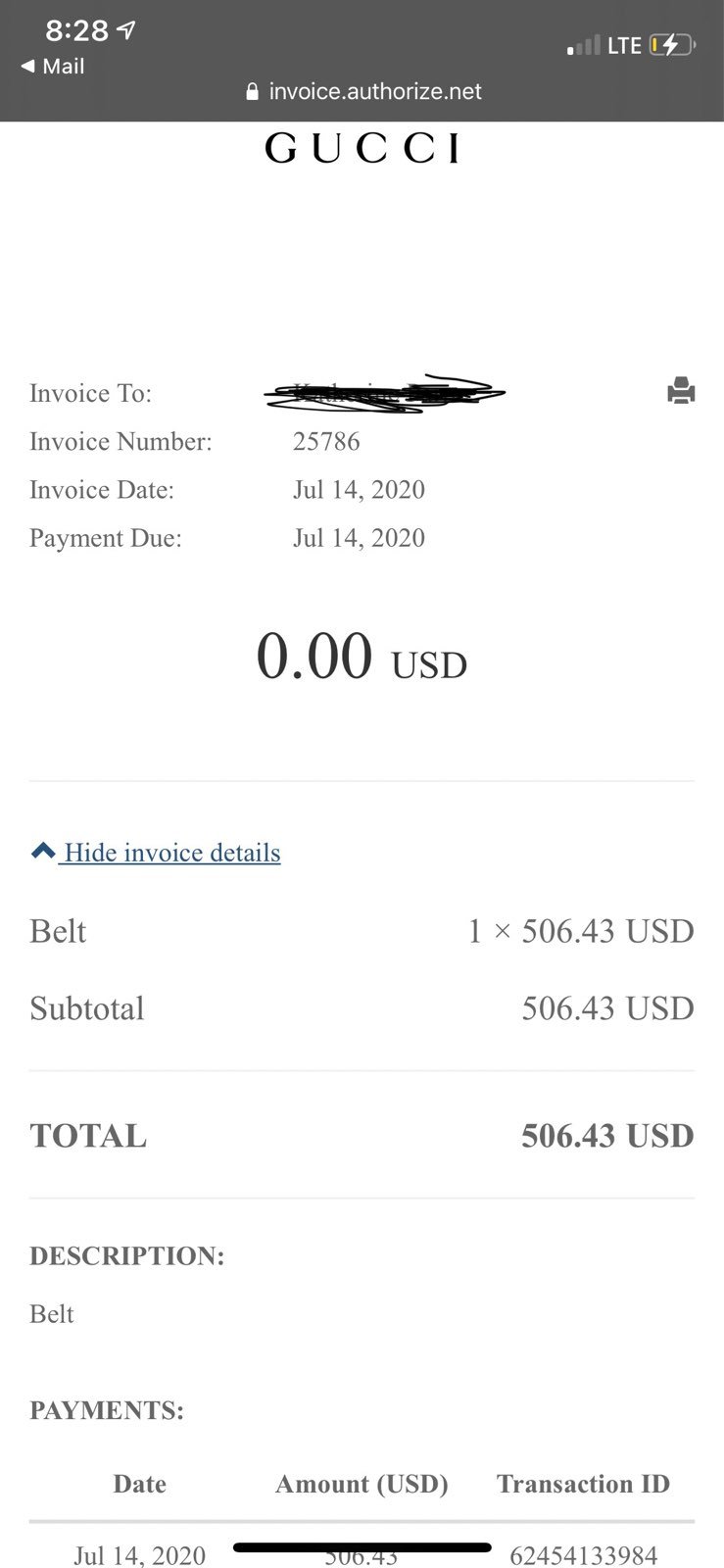Image resolution: width=724 pixels, height=1568 pixels.
Task: Tap the invoice.authorize.net address bar
Action: (x=363, y=91)
